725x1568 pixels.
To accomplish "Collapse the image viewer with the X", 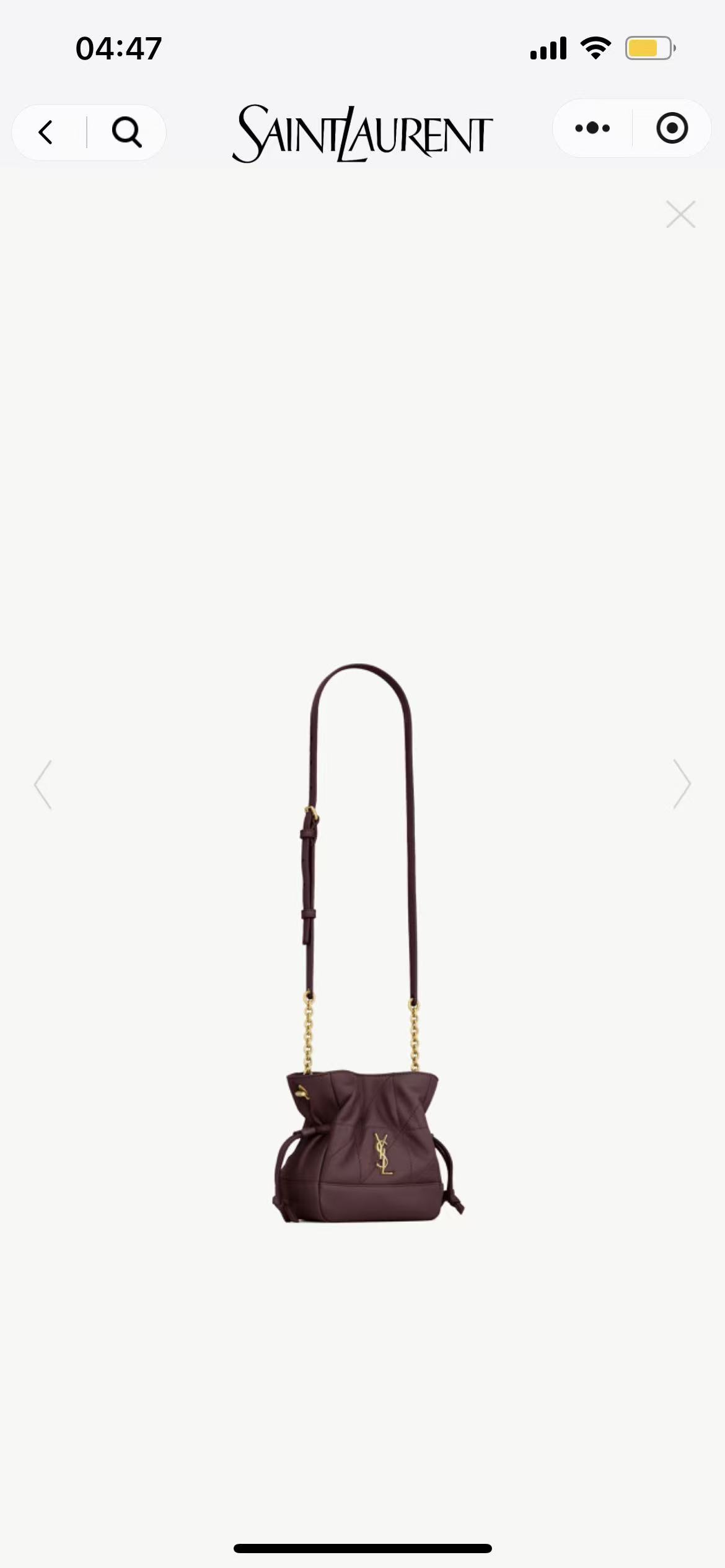I will [x=680, y=215].
